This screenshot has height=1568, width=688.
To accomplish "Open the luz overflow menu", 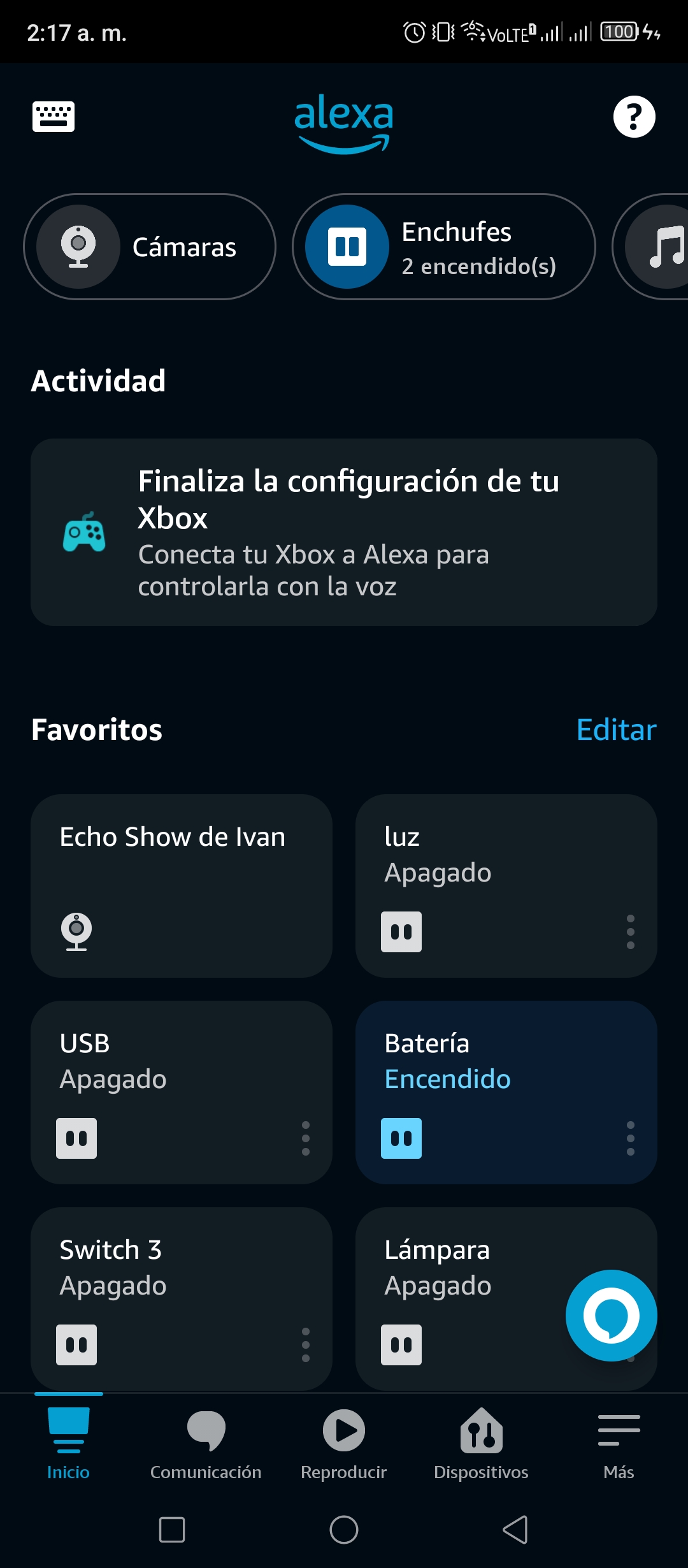I will [630, 932].
